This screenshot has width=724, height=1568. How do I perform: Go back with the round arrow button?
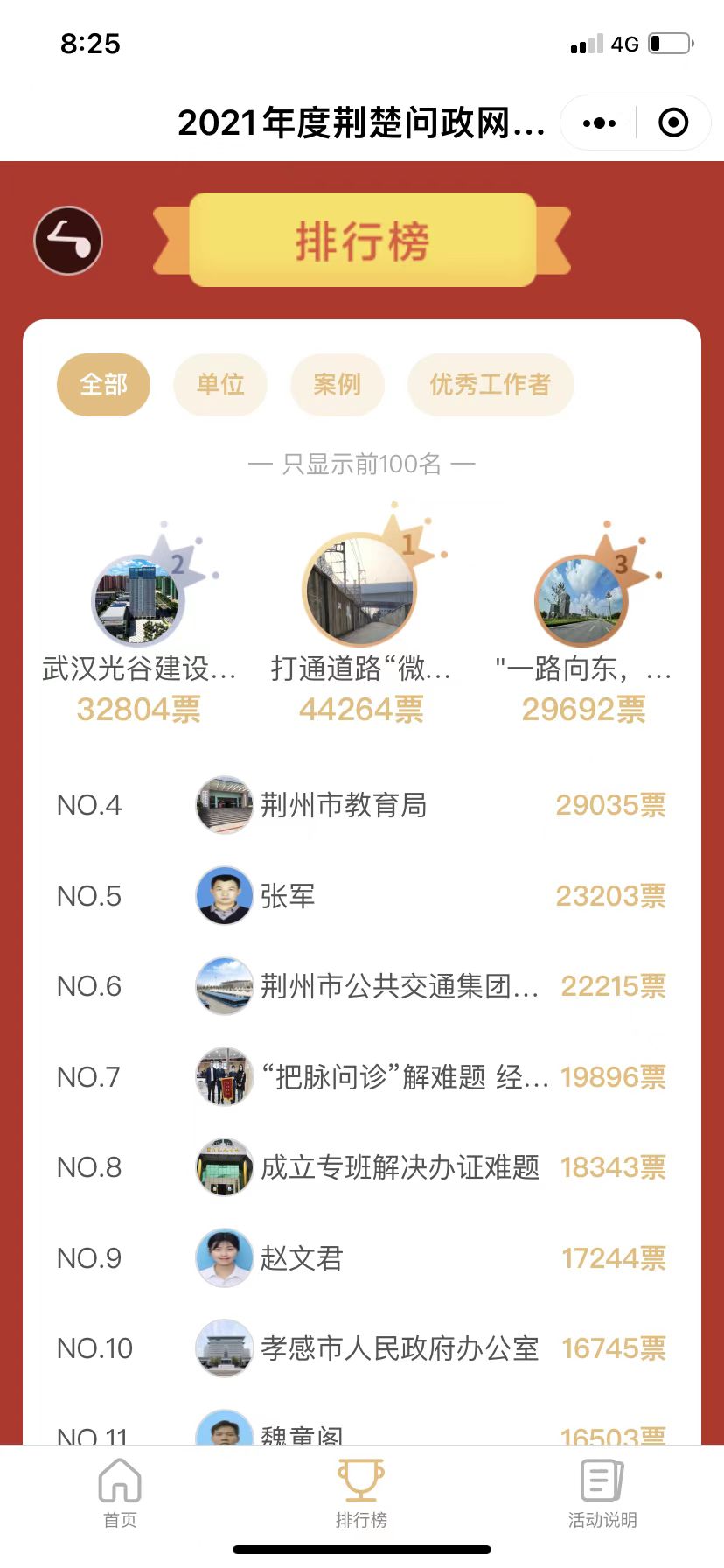(68, 241)
